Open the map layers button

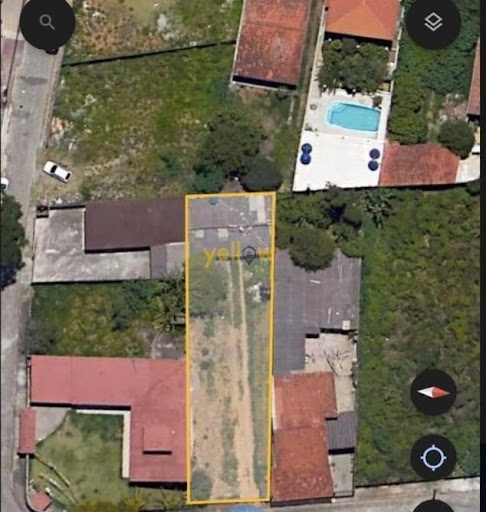pyautogui.click(x=433, y=22)
